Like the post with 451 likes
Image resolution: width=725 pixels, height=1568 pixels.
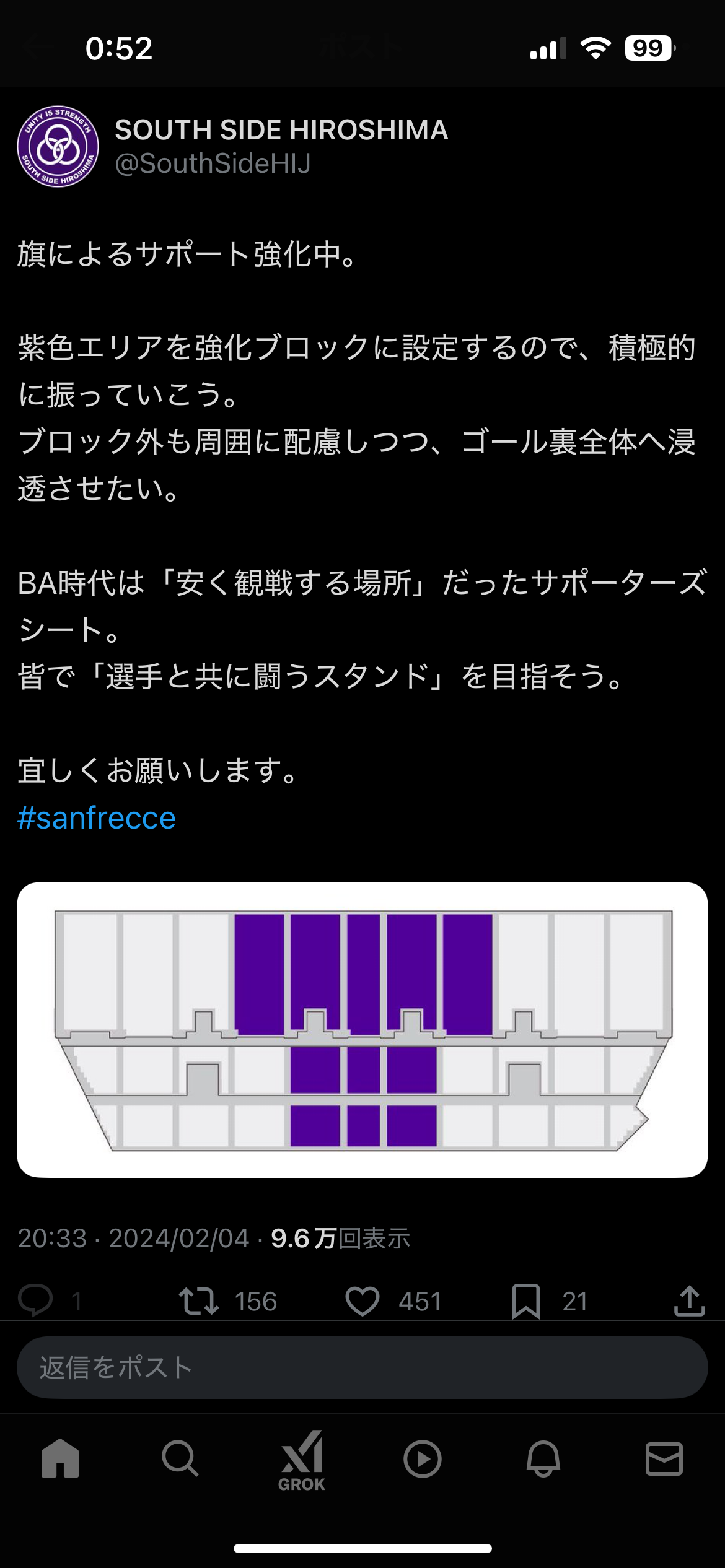362,1300
